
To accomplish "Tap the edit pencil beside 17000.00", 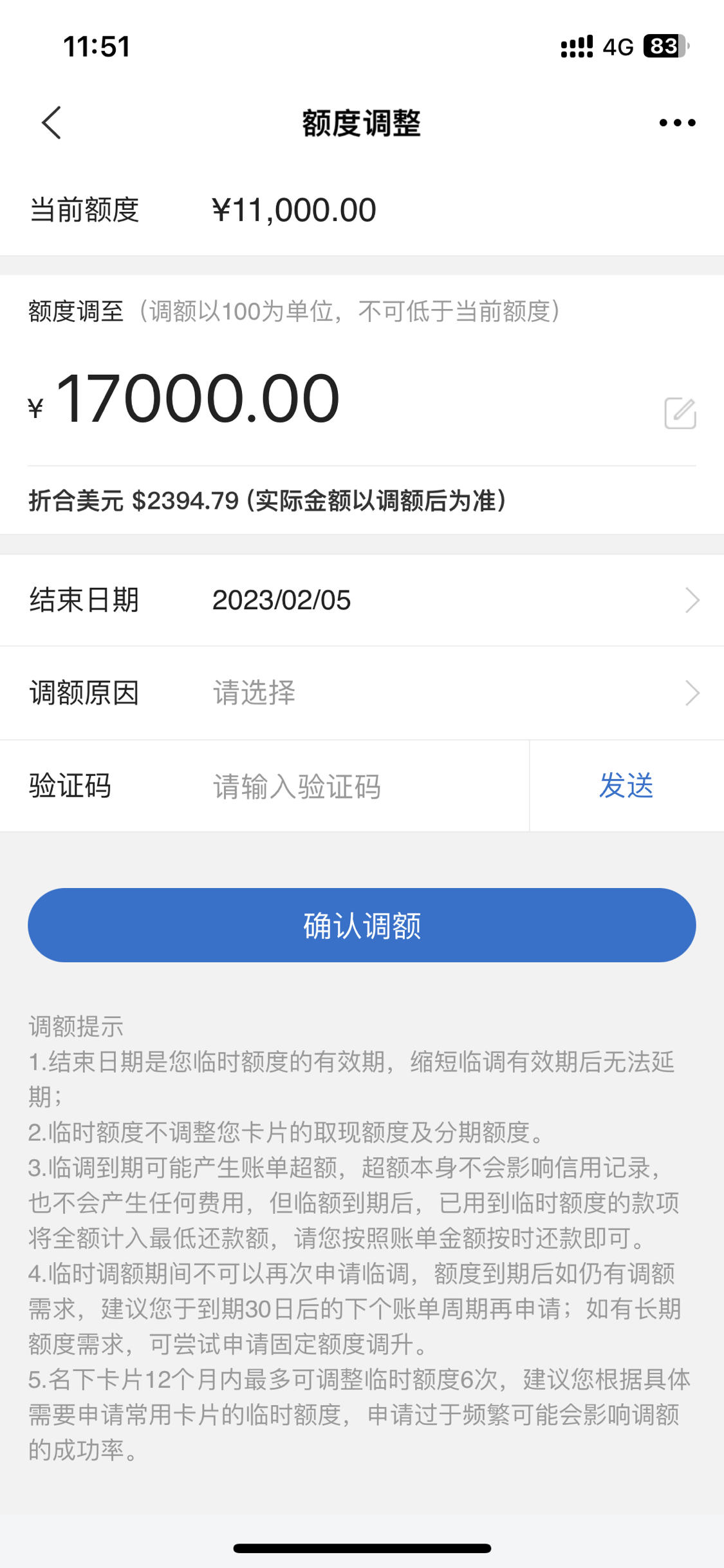I will click(680, 413).
